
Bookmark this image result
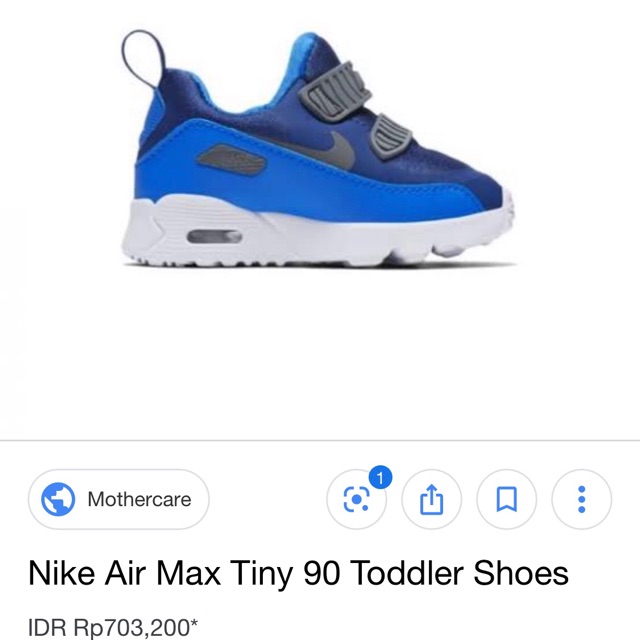[507, 499]
